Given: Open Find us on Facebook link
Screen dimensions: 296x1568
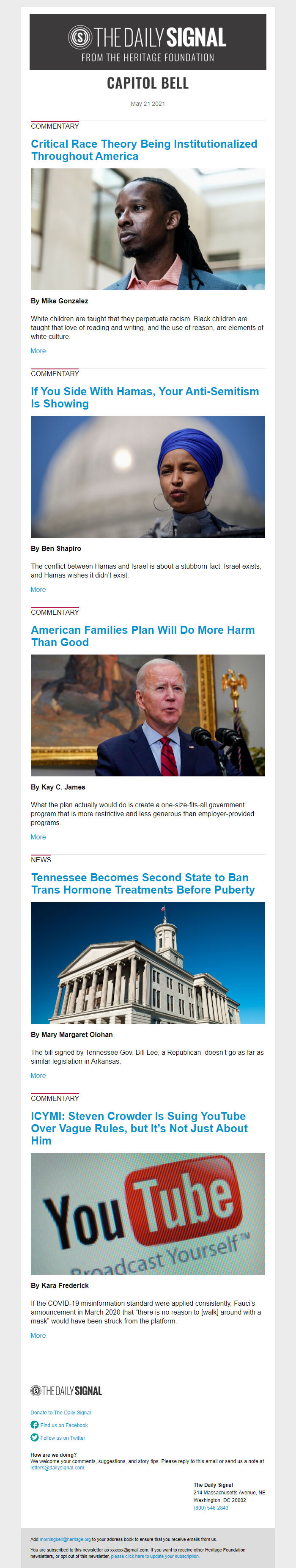Looking at the screenshot, I should tap(64, 1425).
